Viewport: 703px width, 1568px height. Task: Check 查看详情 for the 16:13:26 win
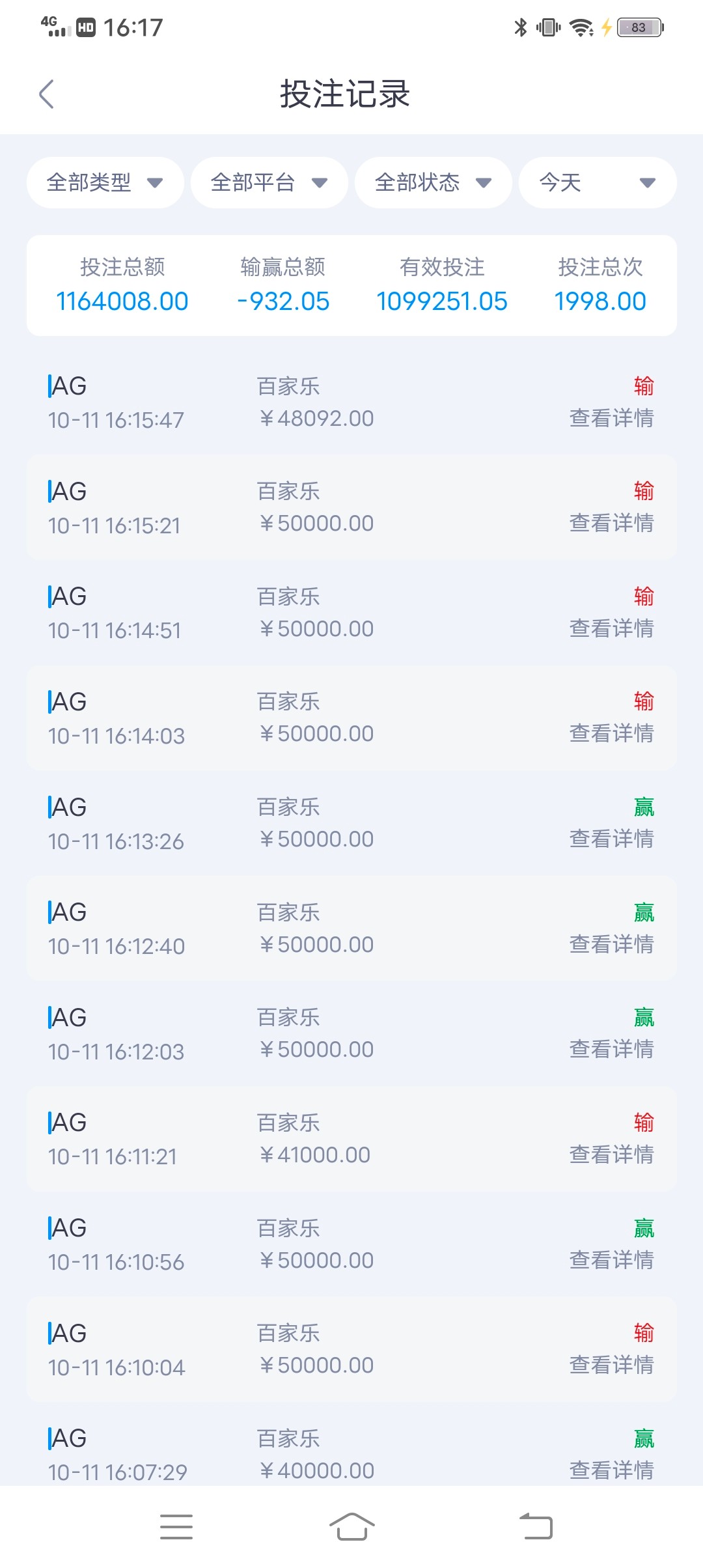click(x=611, y=839)
